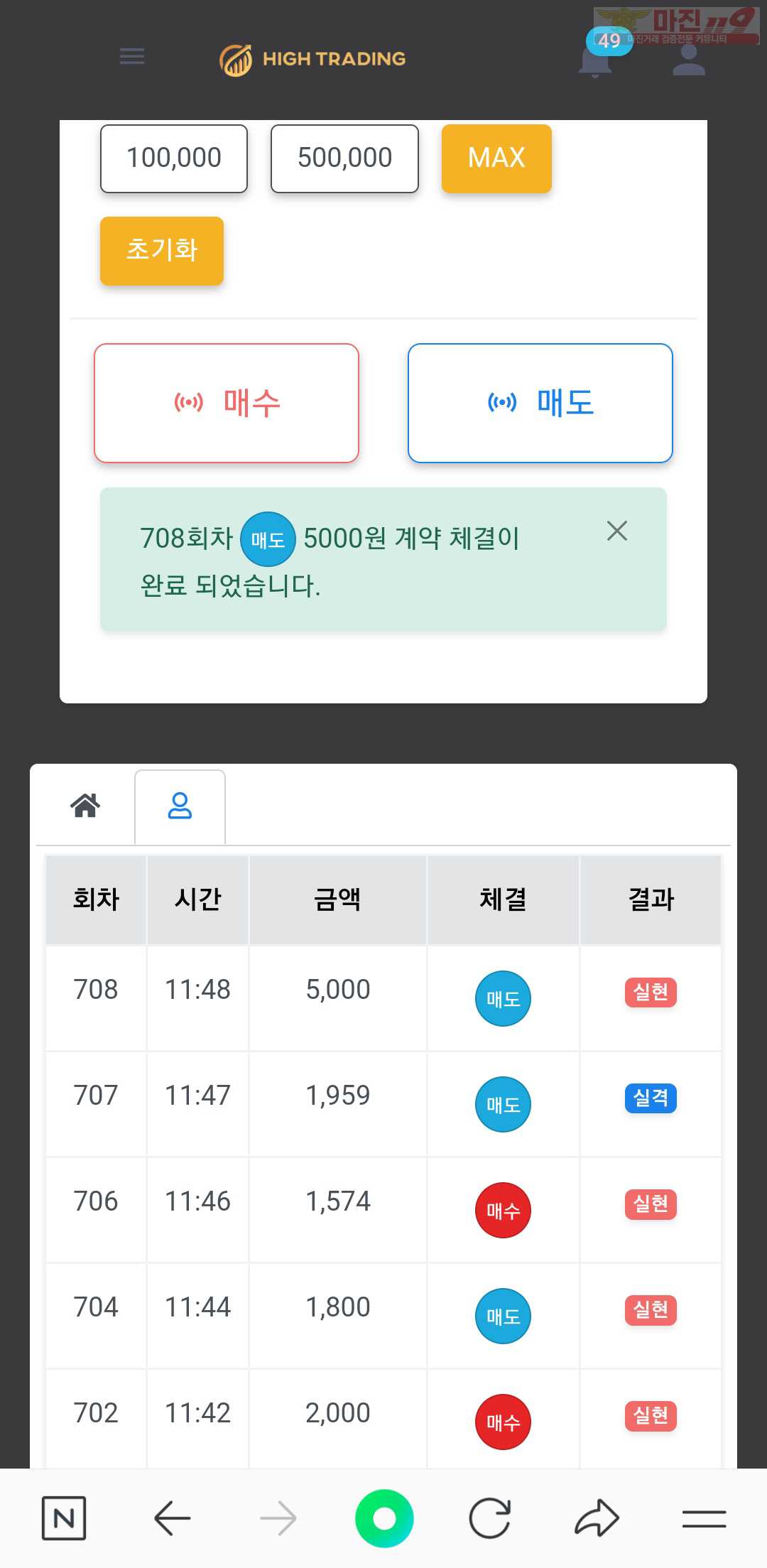Open the user profile icon

(x=688, y=60)
